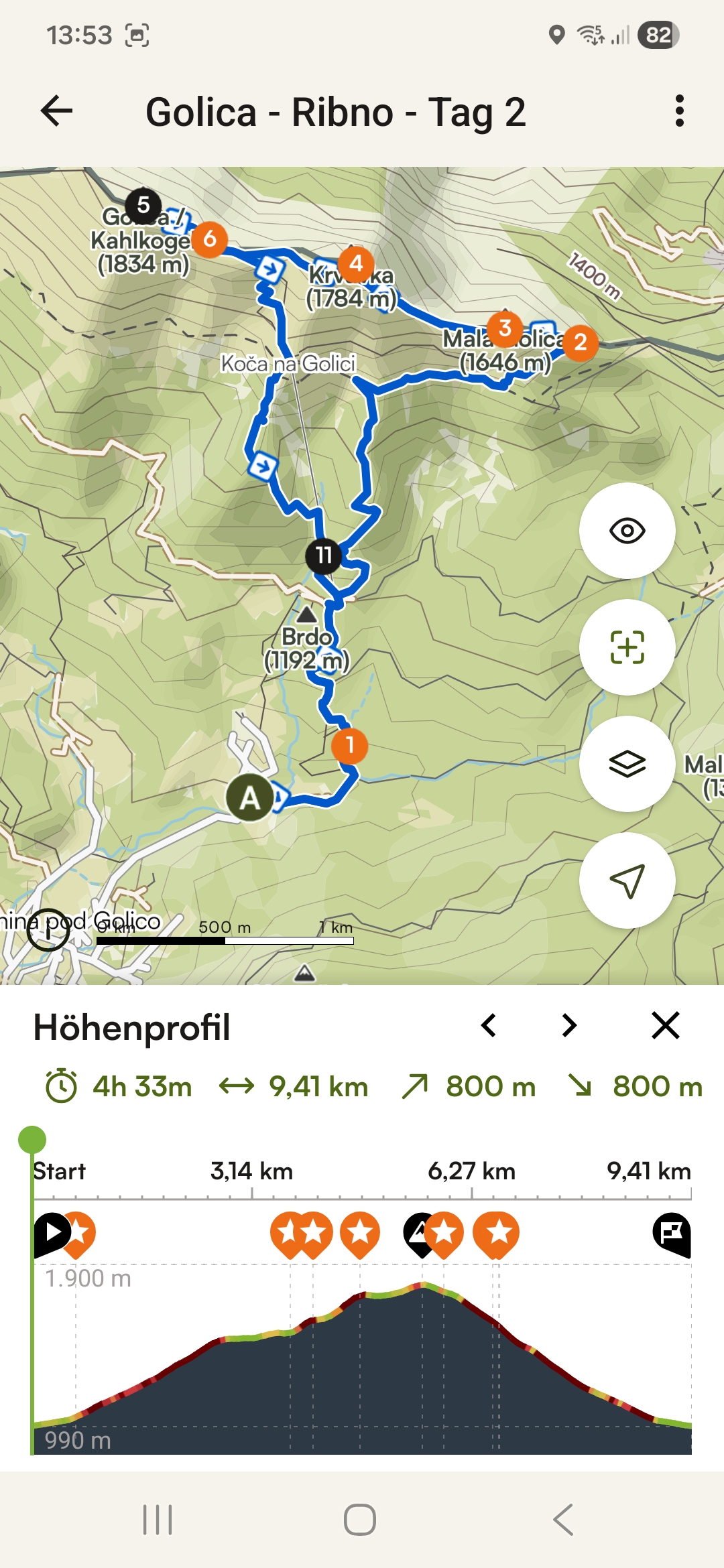The height and width of the screenshot is (1568, 724).
Task: Go to previous elevation profile point
Action: click(x=489, y=1025)
